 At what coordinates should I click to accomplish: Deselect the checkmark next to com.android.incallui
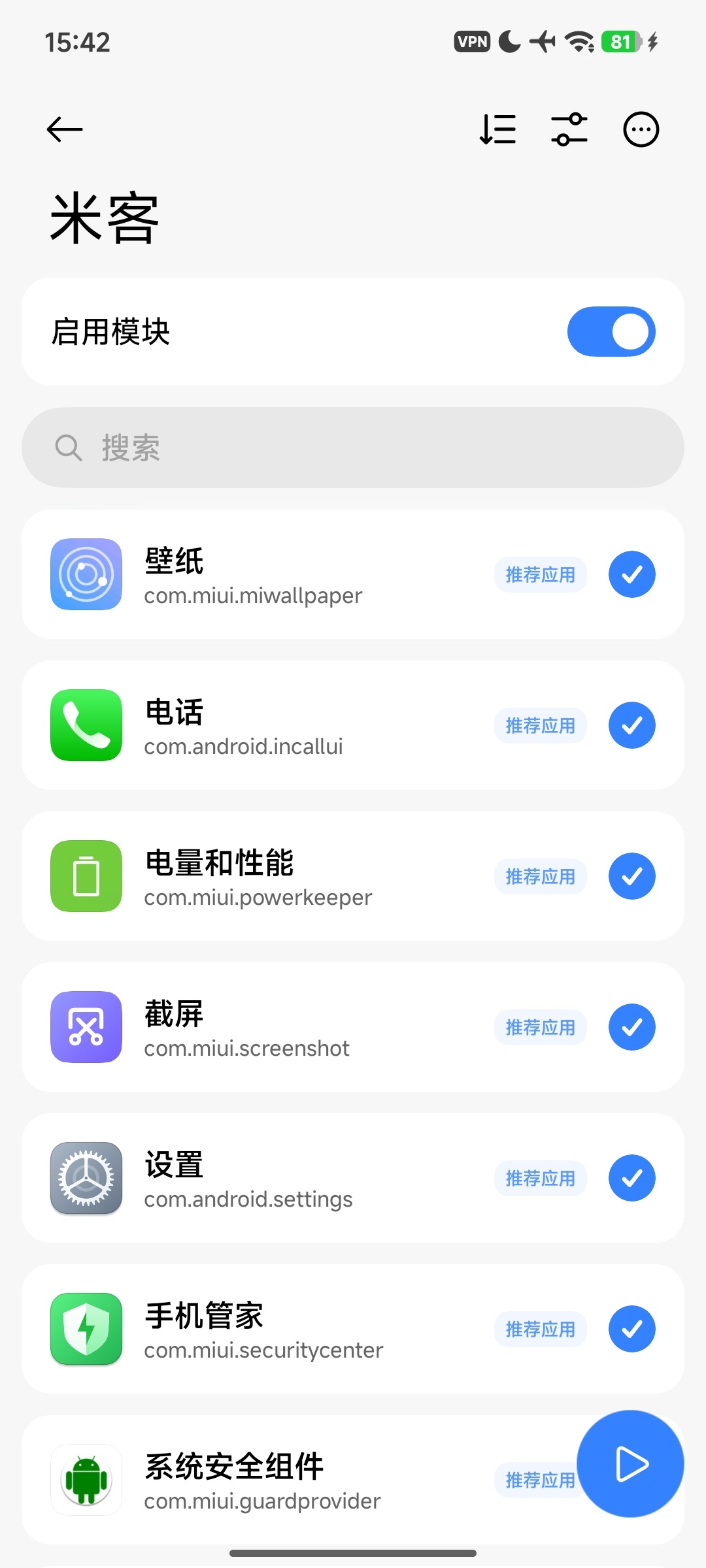[631, 725]
